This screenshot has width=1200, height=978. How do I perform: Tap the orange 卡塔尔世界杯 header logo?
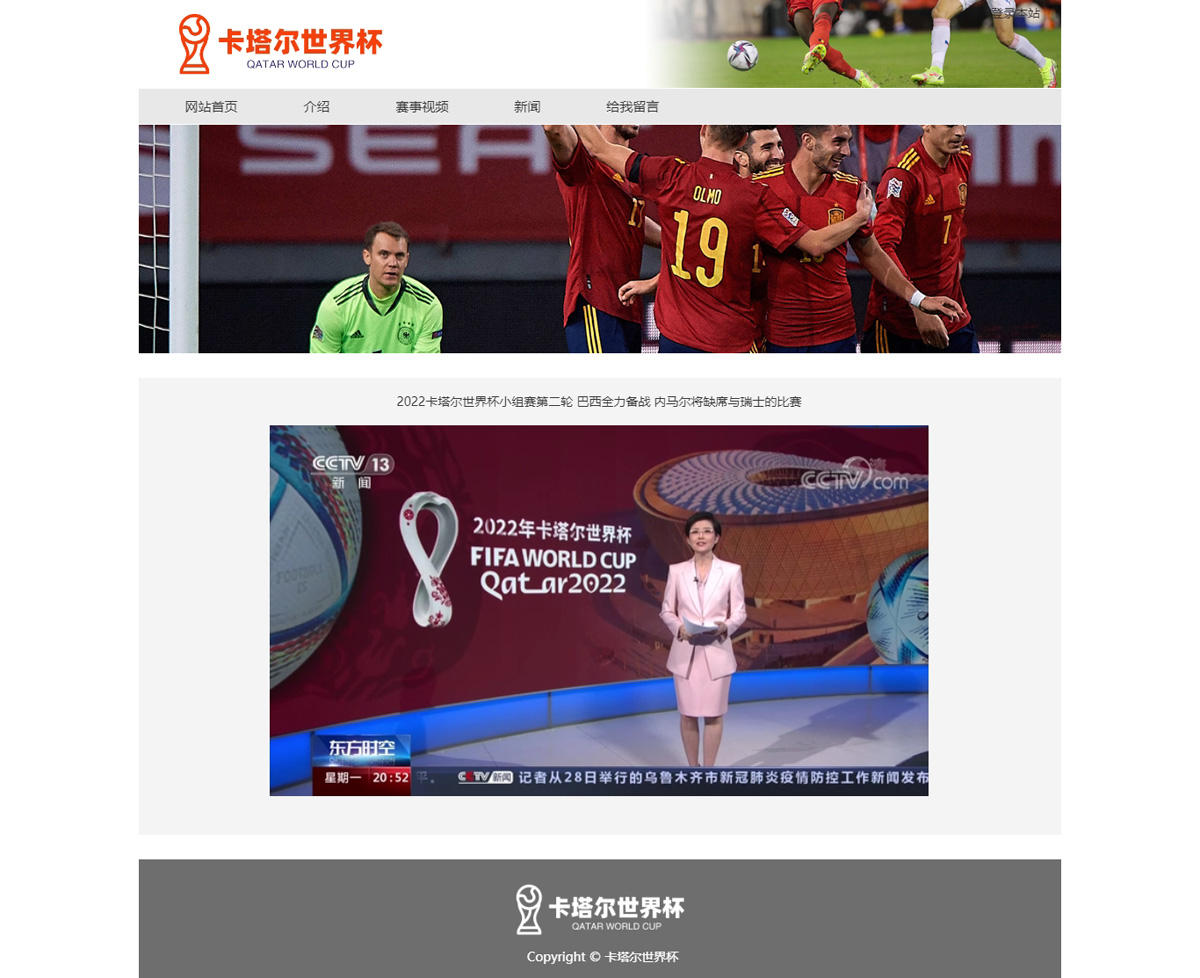tap(280, 44)
